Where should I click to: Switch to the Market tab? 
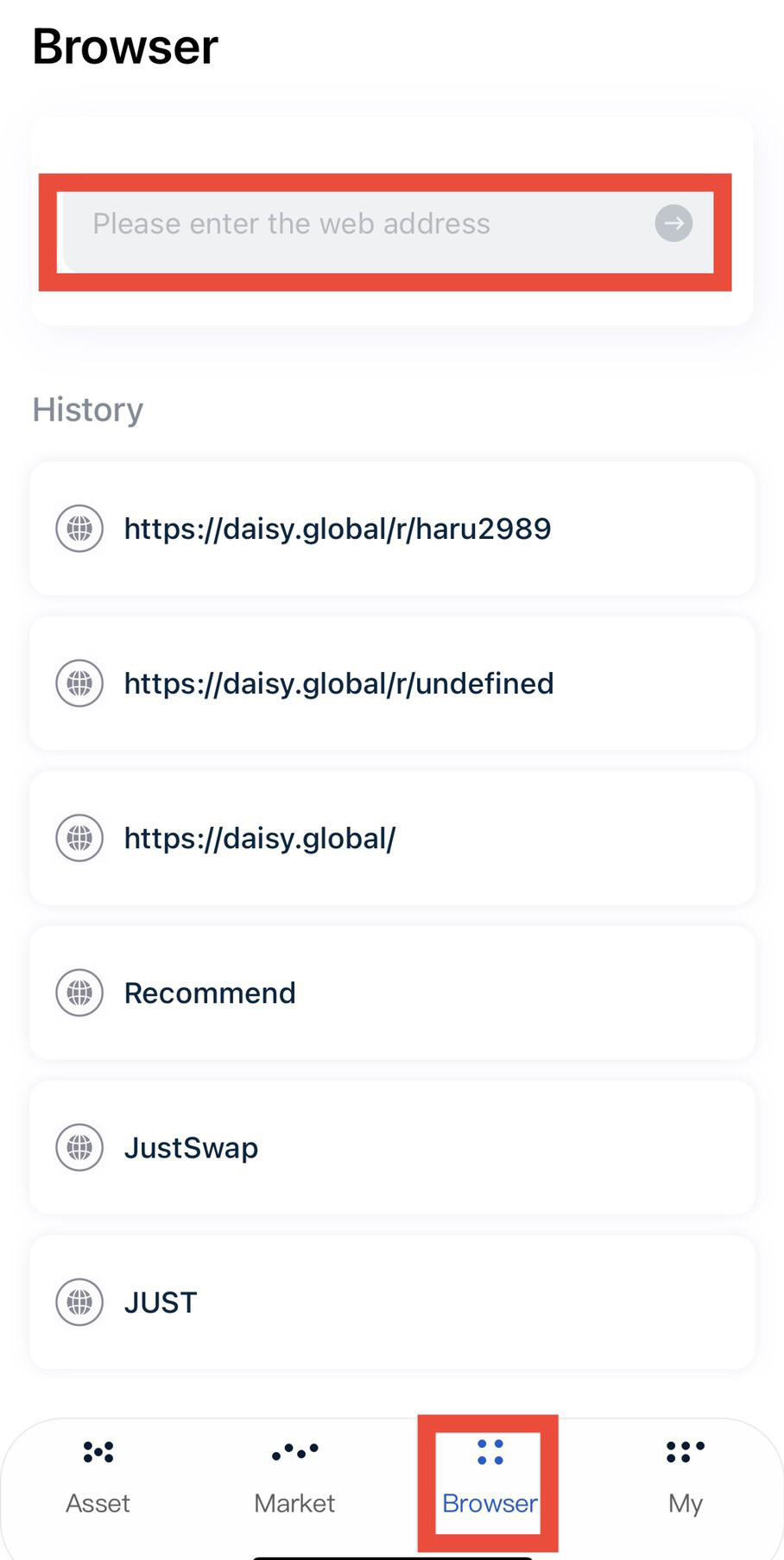294,1478
